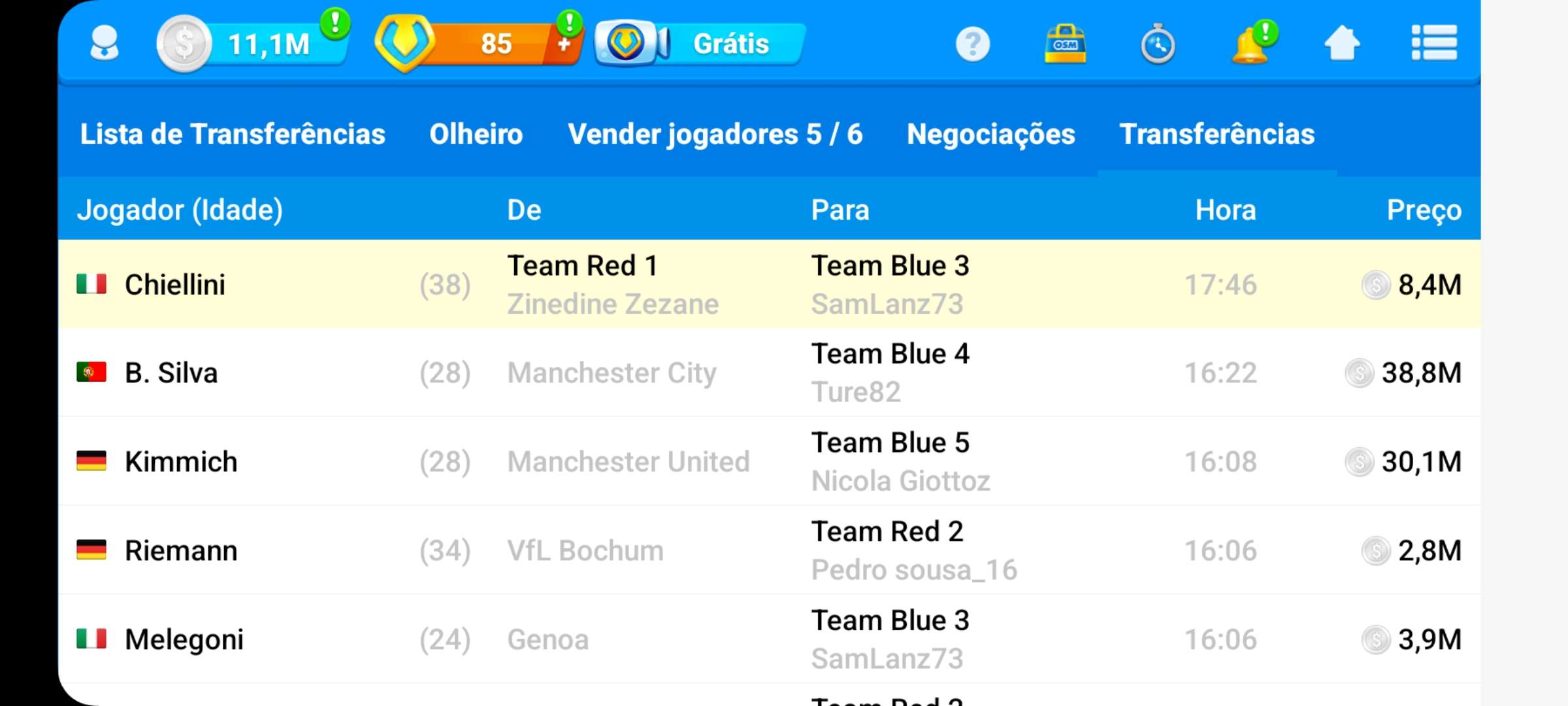
Task: Go to the Negociações tab
Action: [990, 134]
